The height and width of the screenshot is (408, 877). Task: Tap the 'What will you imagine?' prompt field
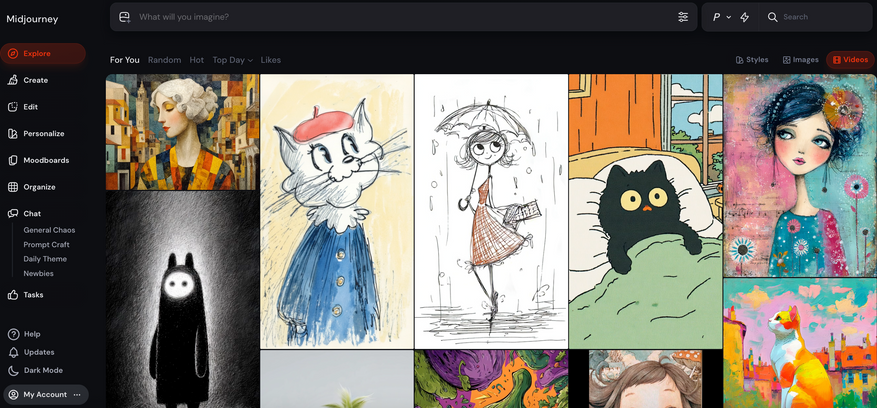(400, 17)
